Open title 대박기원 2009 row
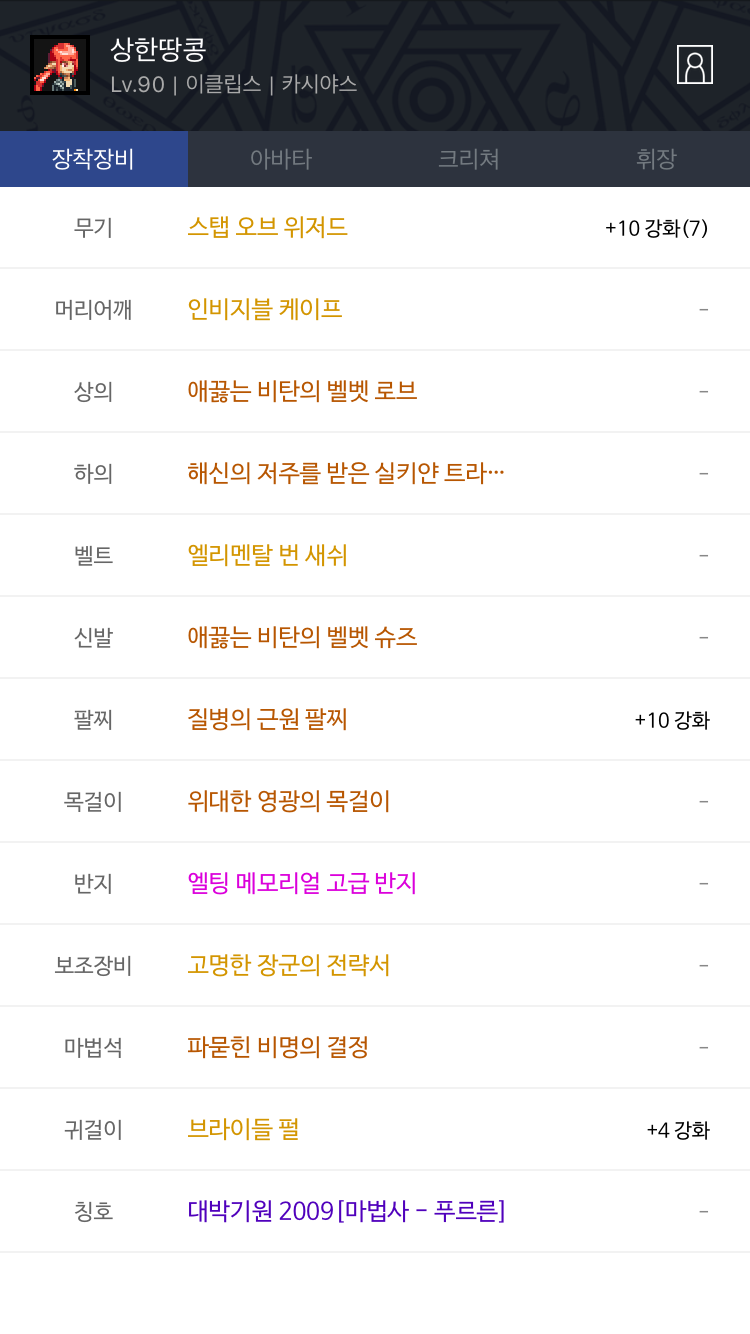The image size is (750, 1334). tap(375, 1212)
